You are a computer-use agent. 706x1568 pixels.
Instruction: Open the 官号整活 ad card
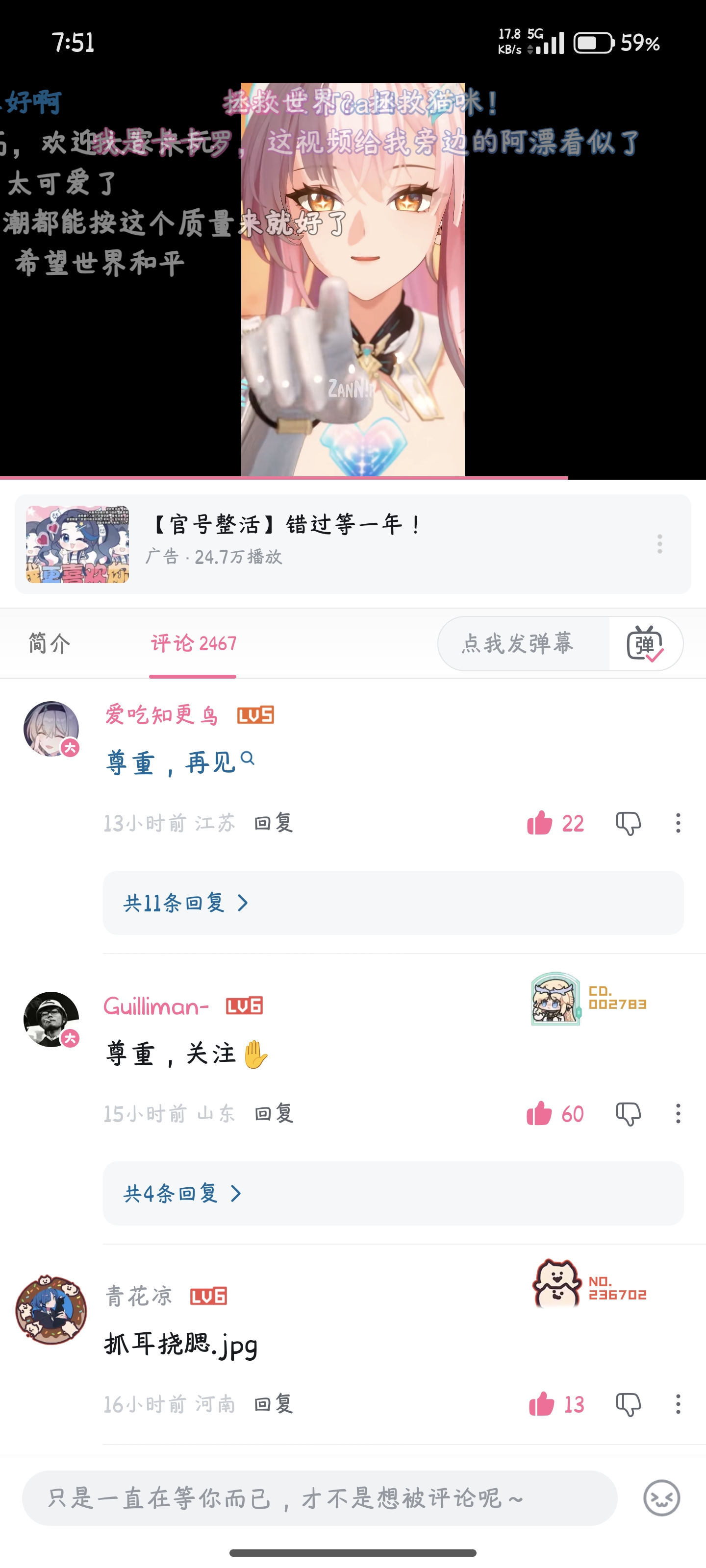(x=353, y=543)
